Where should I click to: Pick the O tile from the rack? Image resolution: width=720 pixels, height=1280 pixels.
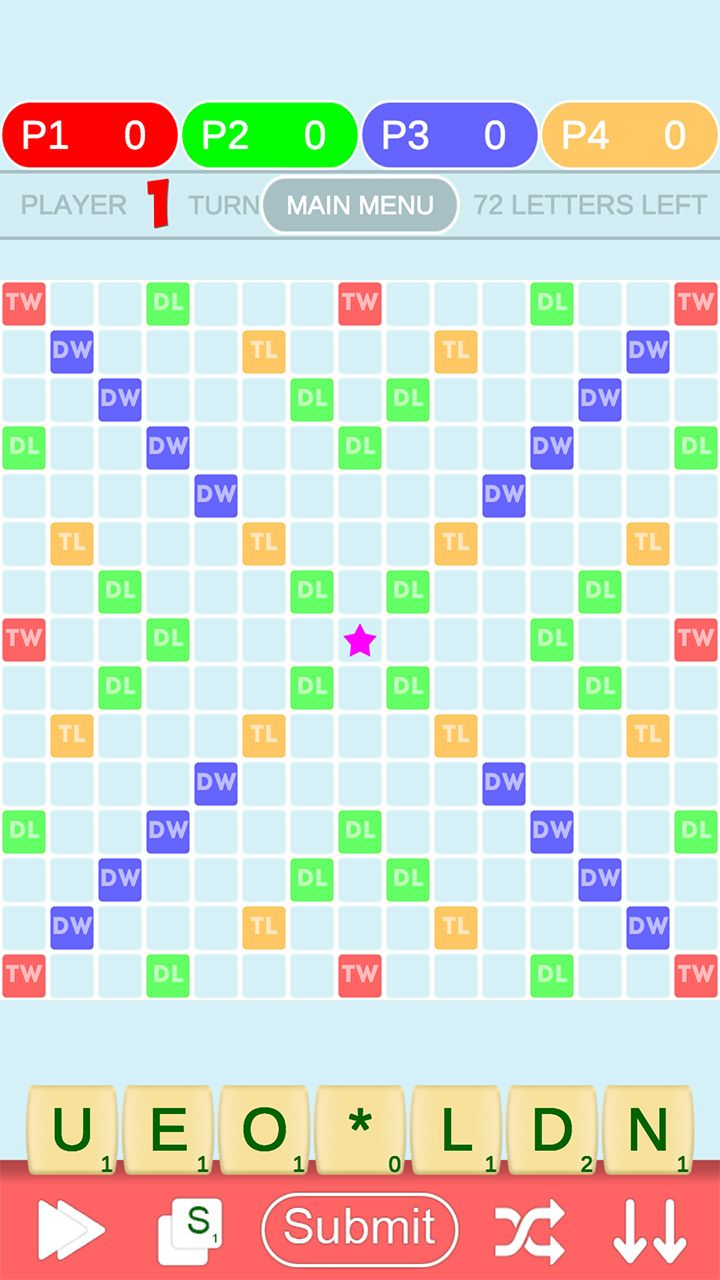click(264, 1130)
